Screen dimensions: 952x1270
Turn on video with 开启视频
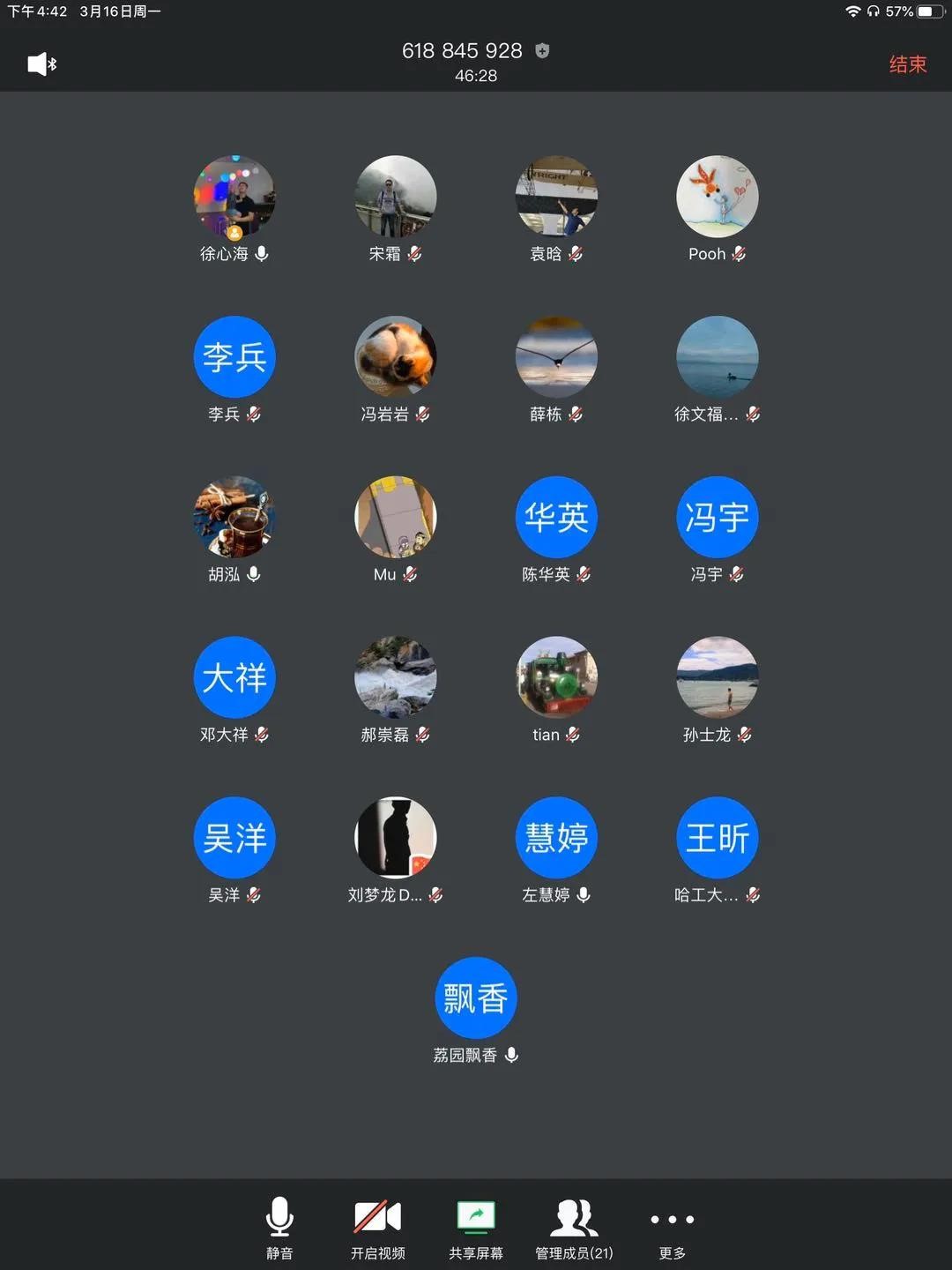[377, 1228]
